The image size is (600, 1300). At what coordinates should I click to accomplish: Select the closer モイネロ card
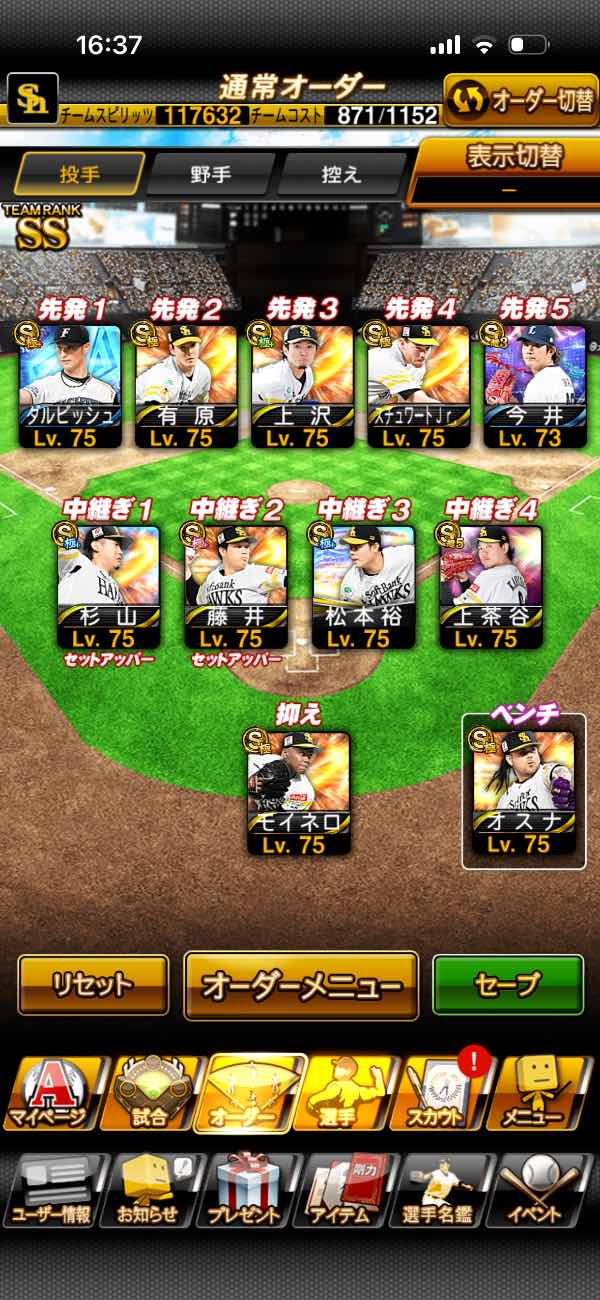tap(299, 794)
